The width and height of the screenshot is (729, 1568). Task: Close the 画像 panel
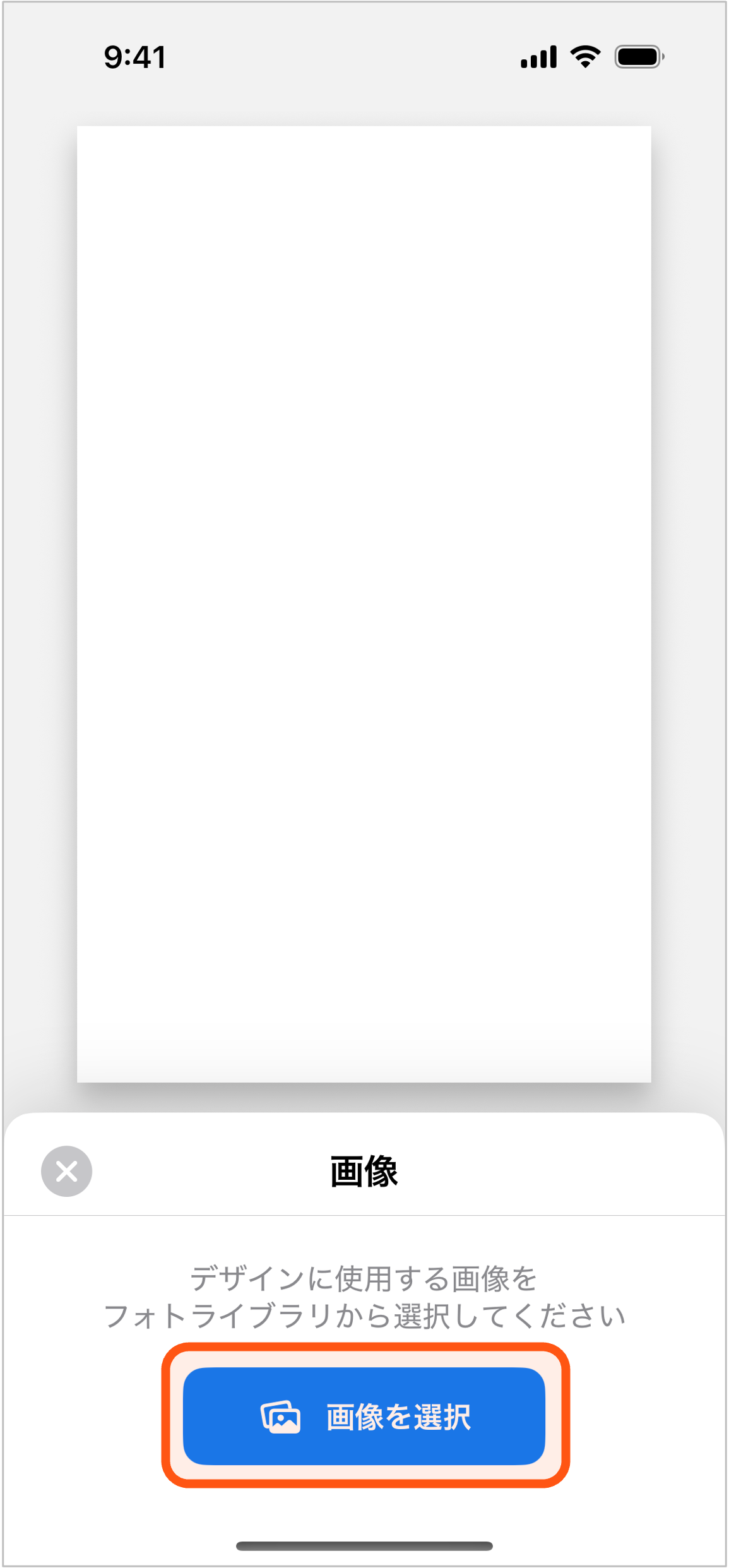pos(67,1171)
